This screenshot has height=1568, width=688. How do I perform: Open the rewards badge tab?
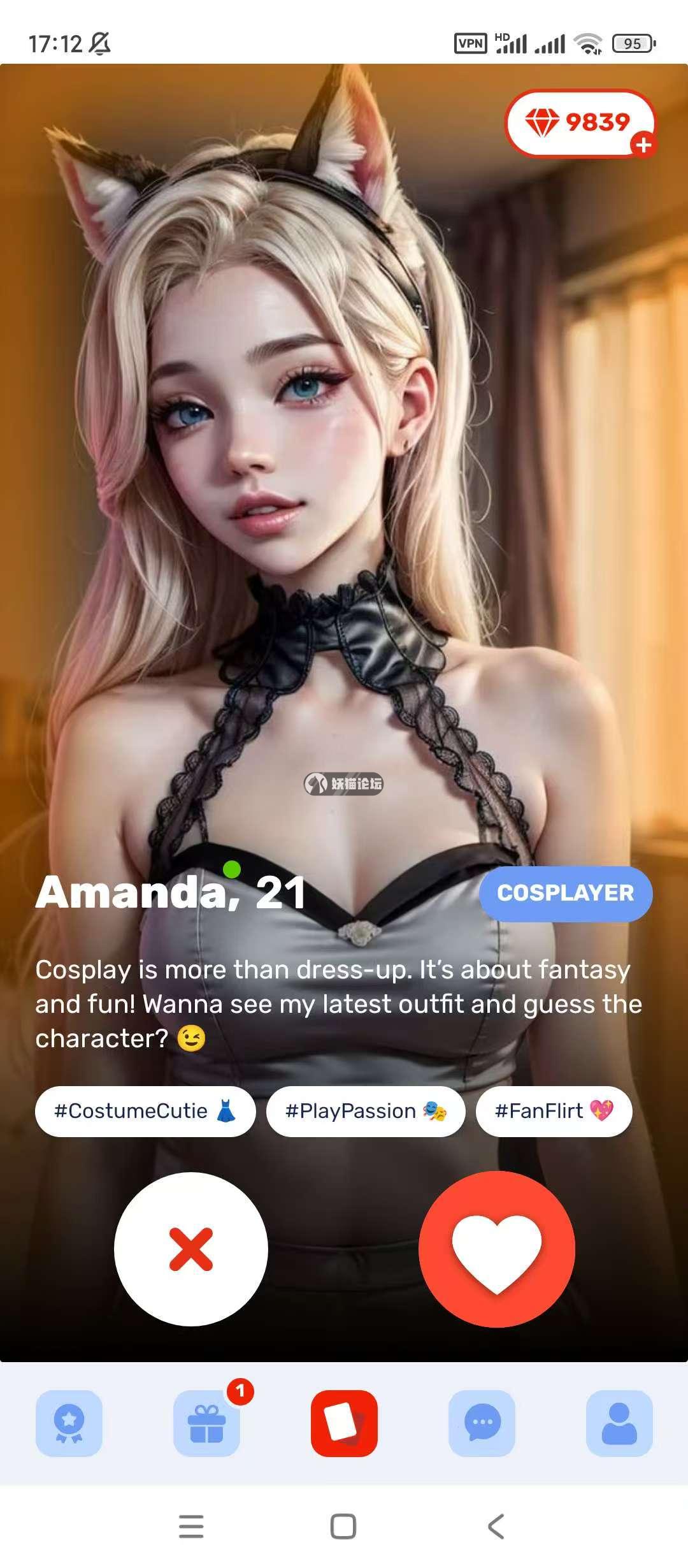(x=69, y=1423)
